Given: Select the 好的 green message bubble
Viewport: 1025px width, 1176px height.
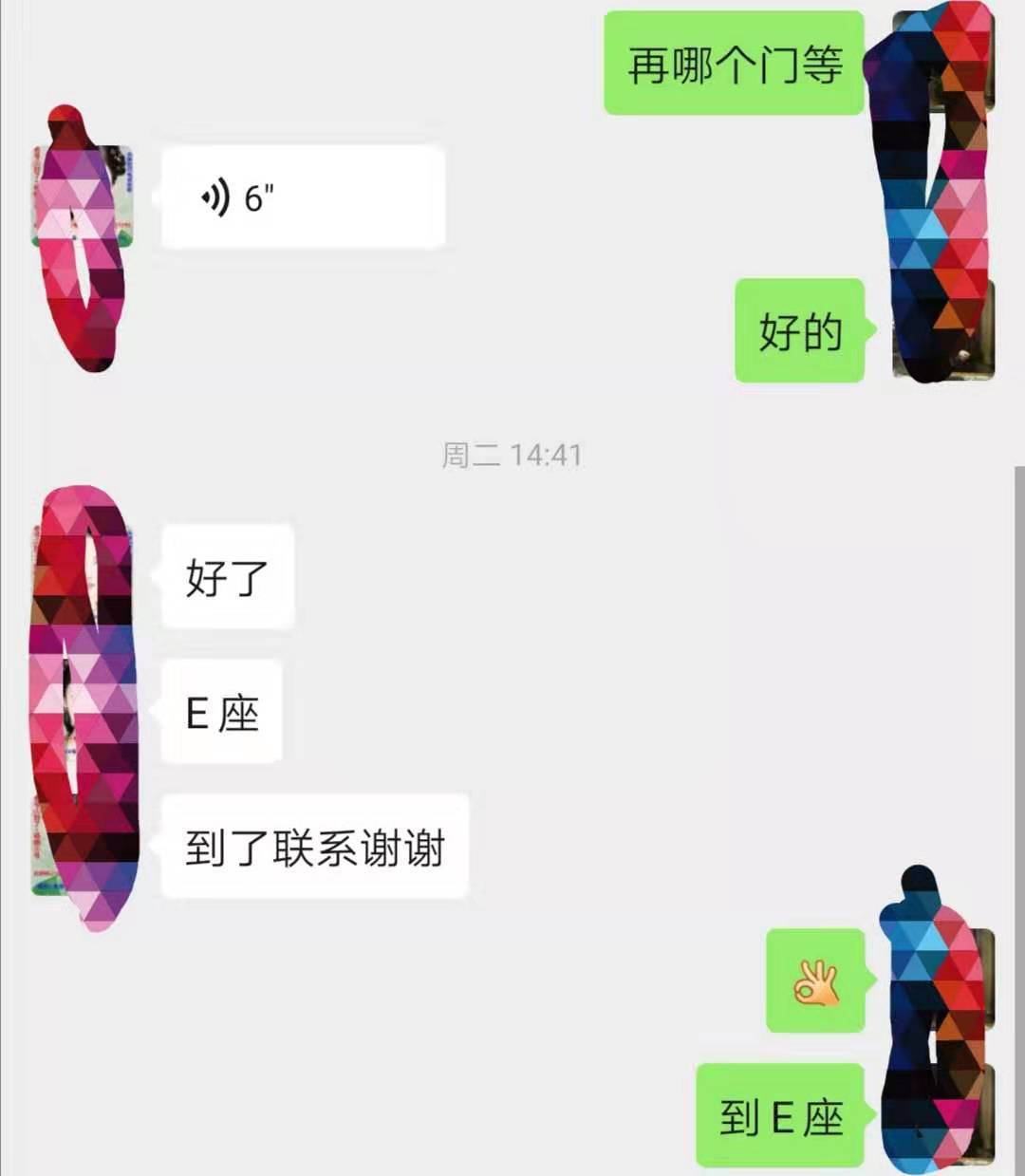Looking at the screenshot, I should (x=800, y=332).
